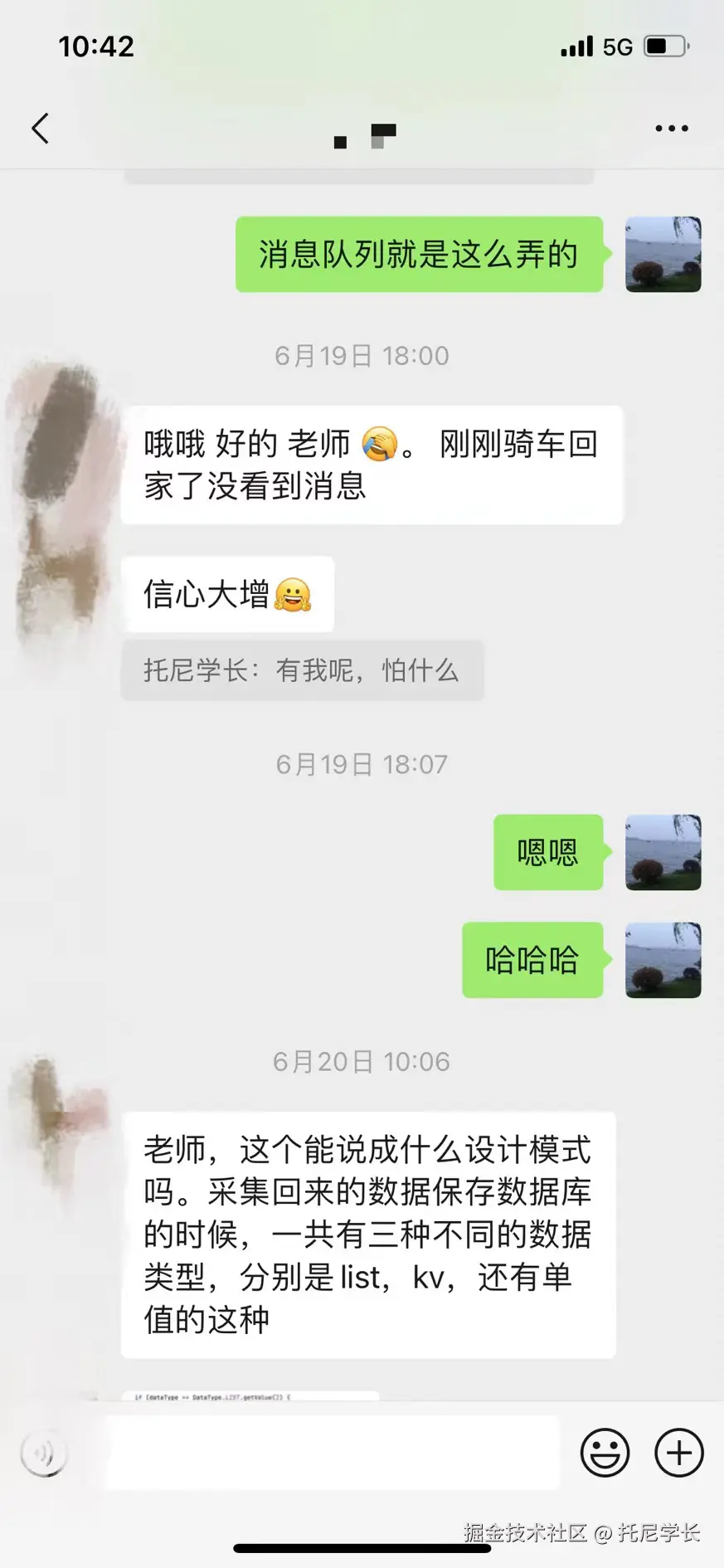Click the plus icon to add attachments
Viewport: 724px width, 1568px height.
[678, 1453]
